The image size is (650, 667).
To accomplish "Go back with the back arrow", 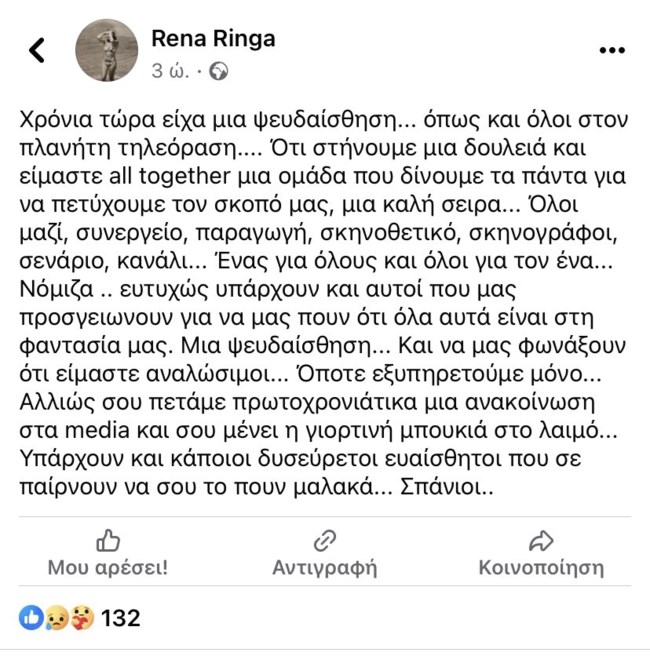I will 37,50.
